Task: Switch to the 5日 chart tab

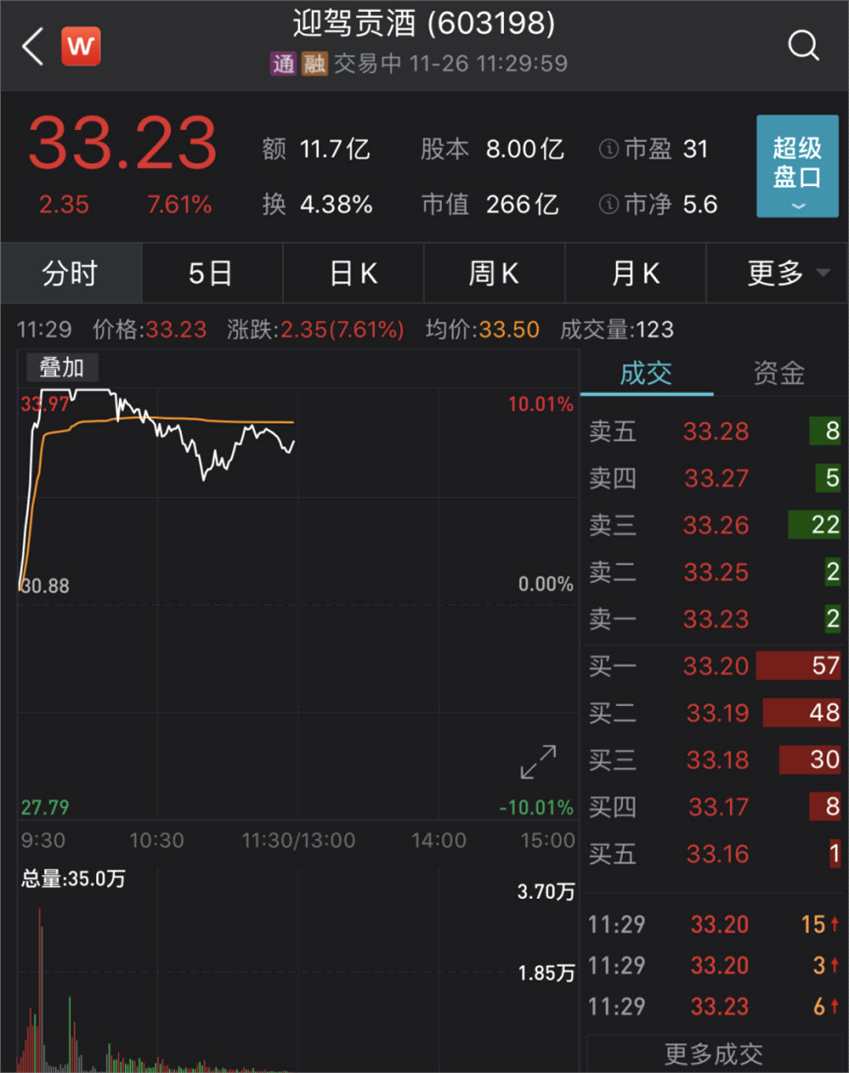Action: click(211, 273)
